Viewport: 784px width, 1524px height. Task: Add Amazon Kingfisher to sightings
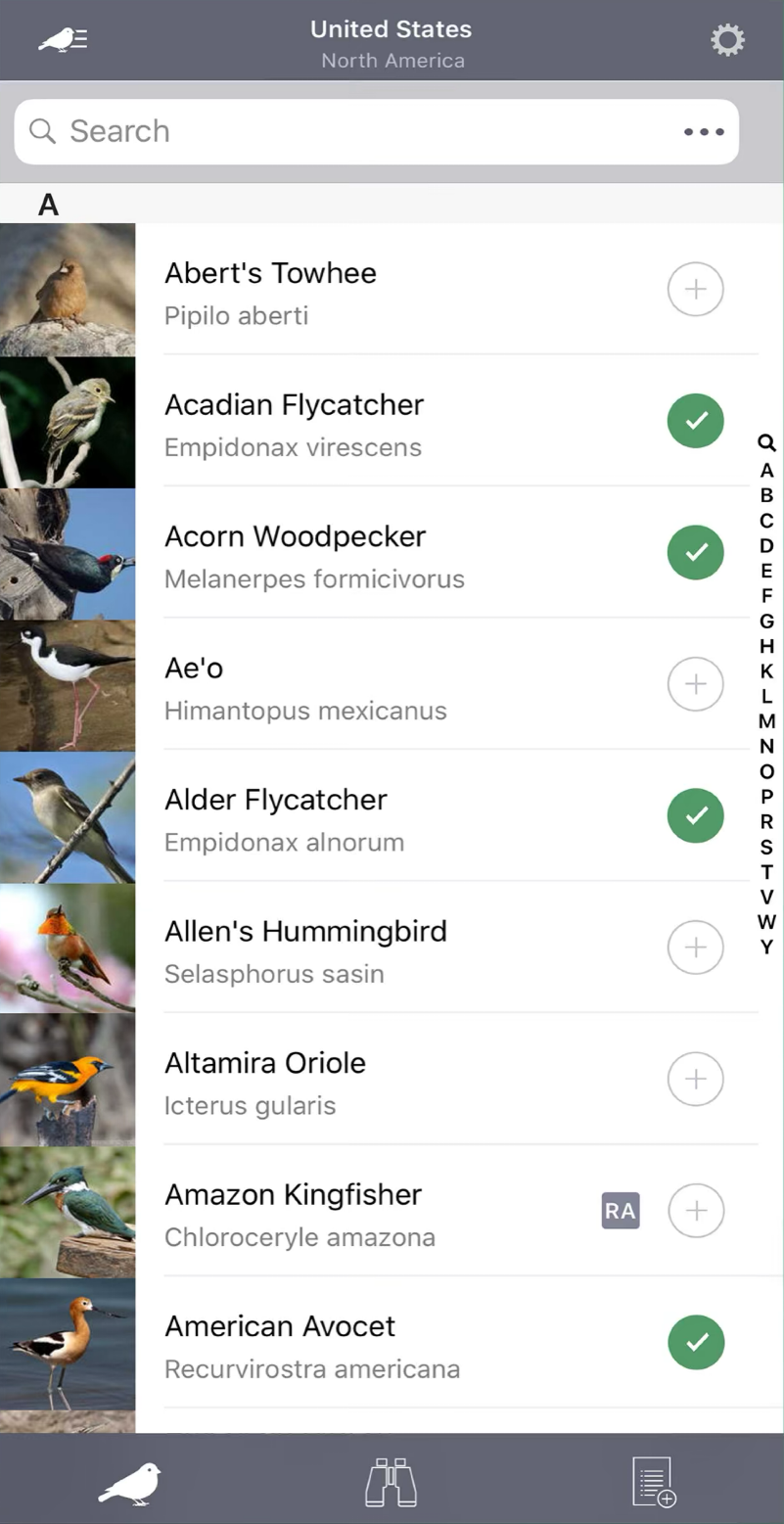[696, 1211]
